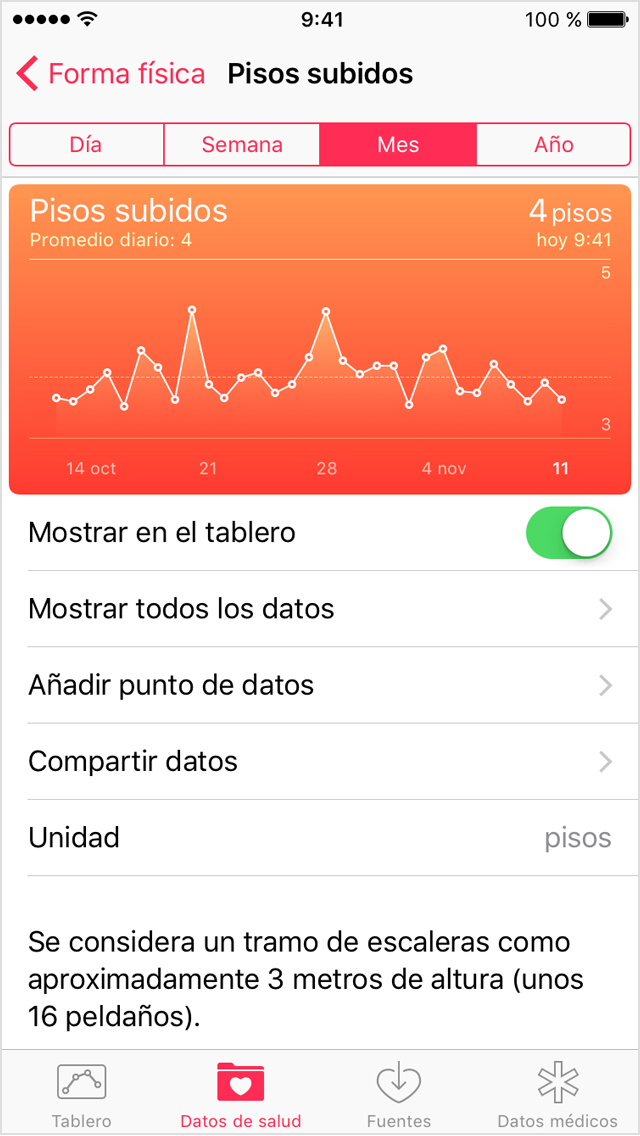This screenshot has height=1136, width=640.
Task: Toggle Mostrar en el tablero switch
Action: click(568, 532)
